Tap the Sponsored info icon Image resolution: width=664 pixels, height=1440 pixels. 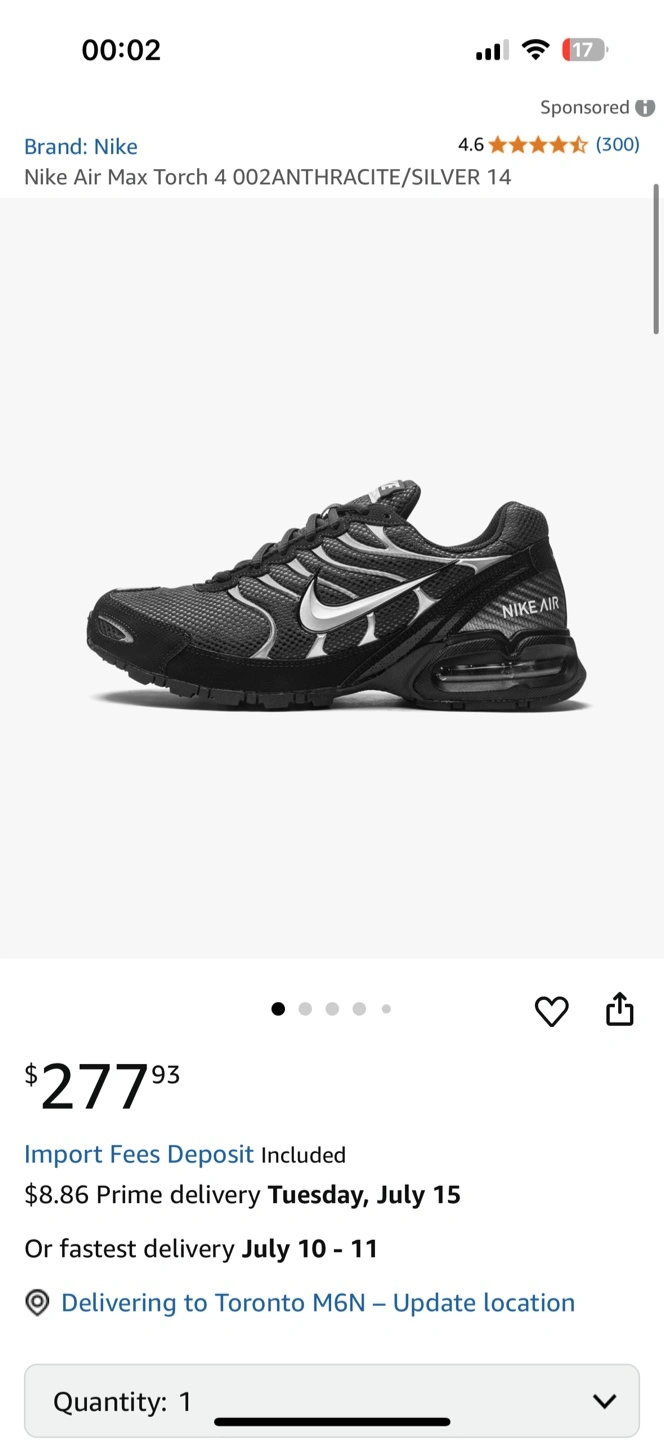click(x=645, y=108)
